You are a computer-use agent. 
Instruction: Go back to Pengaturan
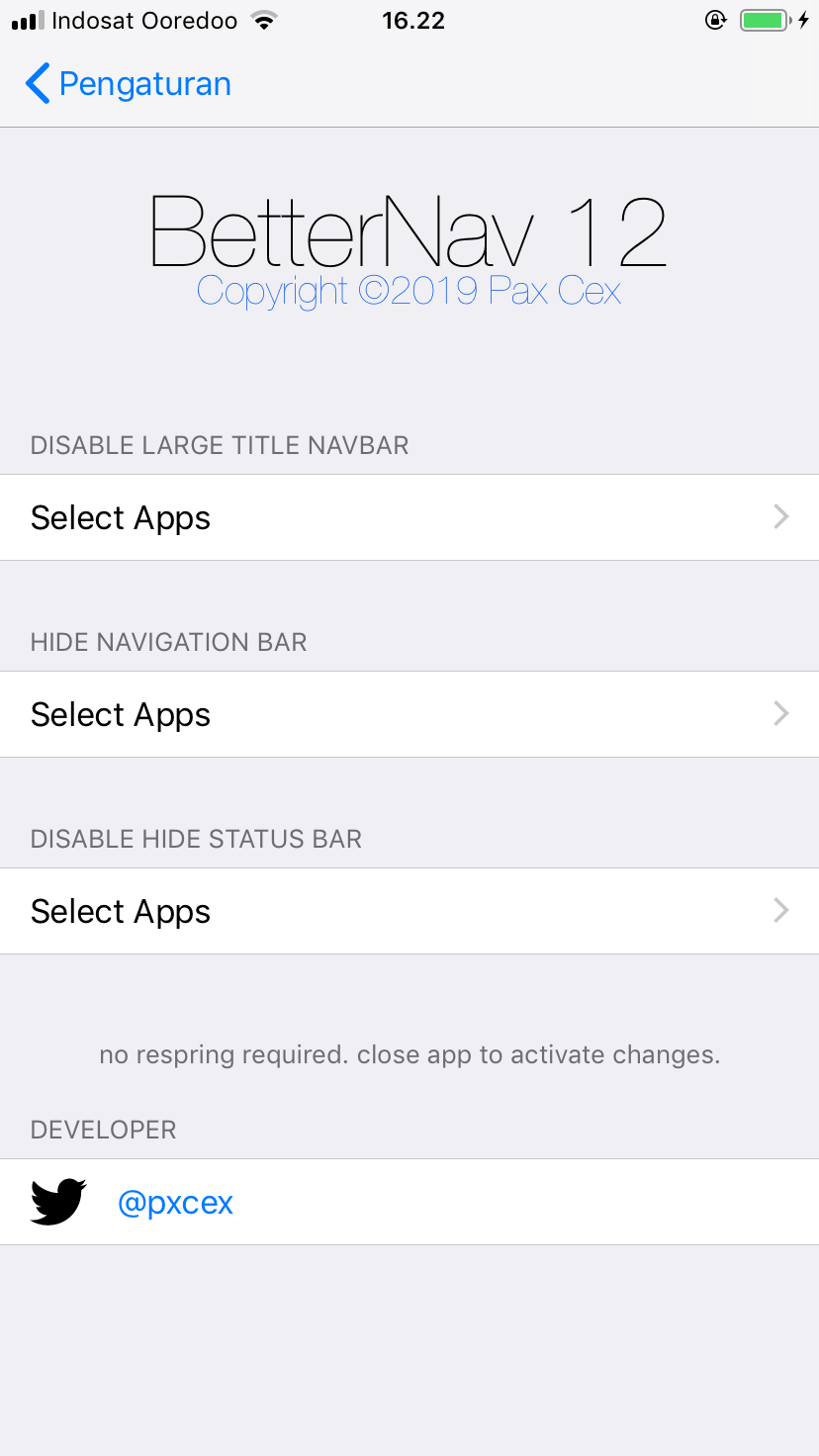pos(129,84)
